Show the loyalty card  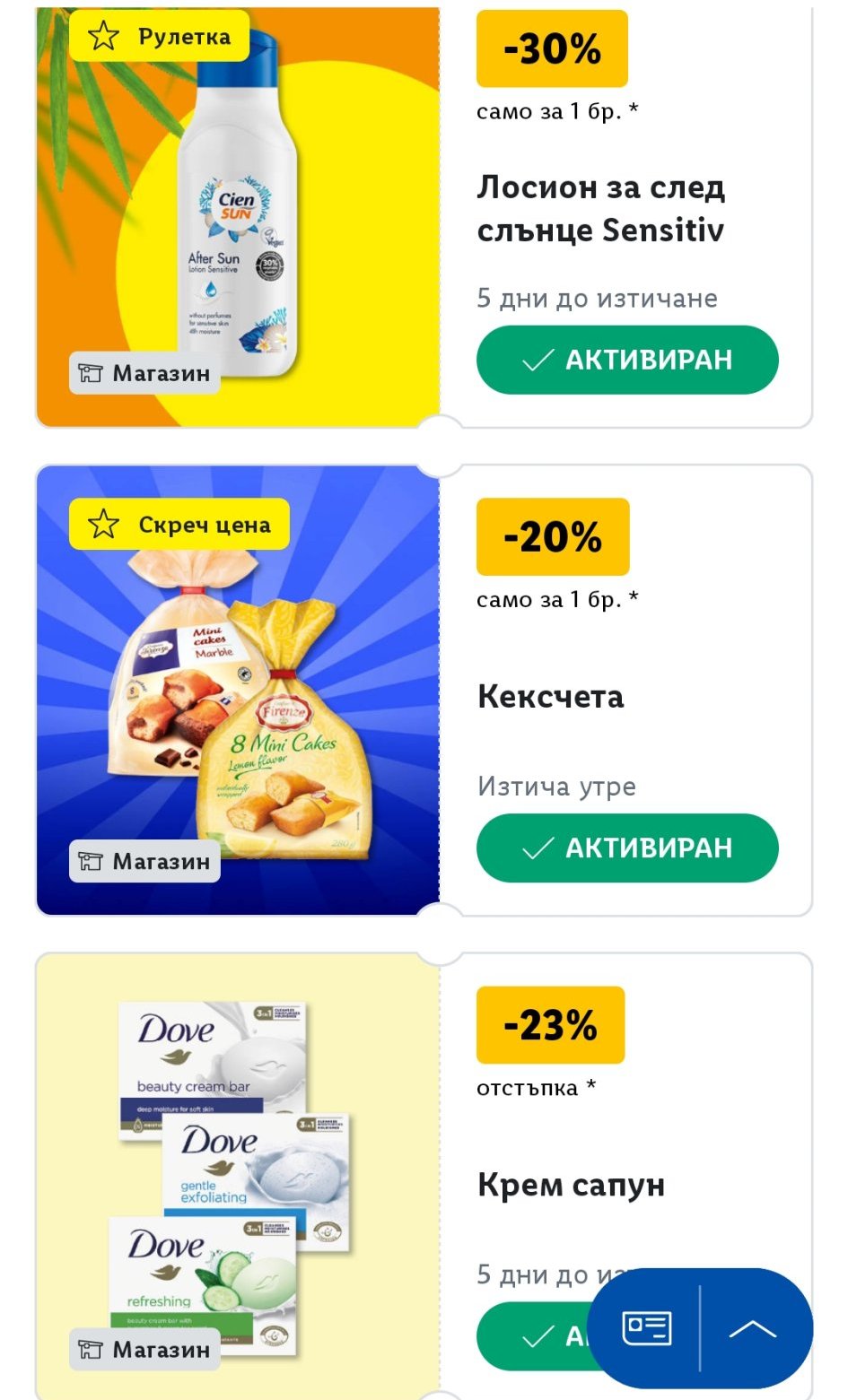(646, 1328)
